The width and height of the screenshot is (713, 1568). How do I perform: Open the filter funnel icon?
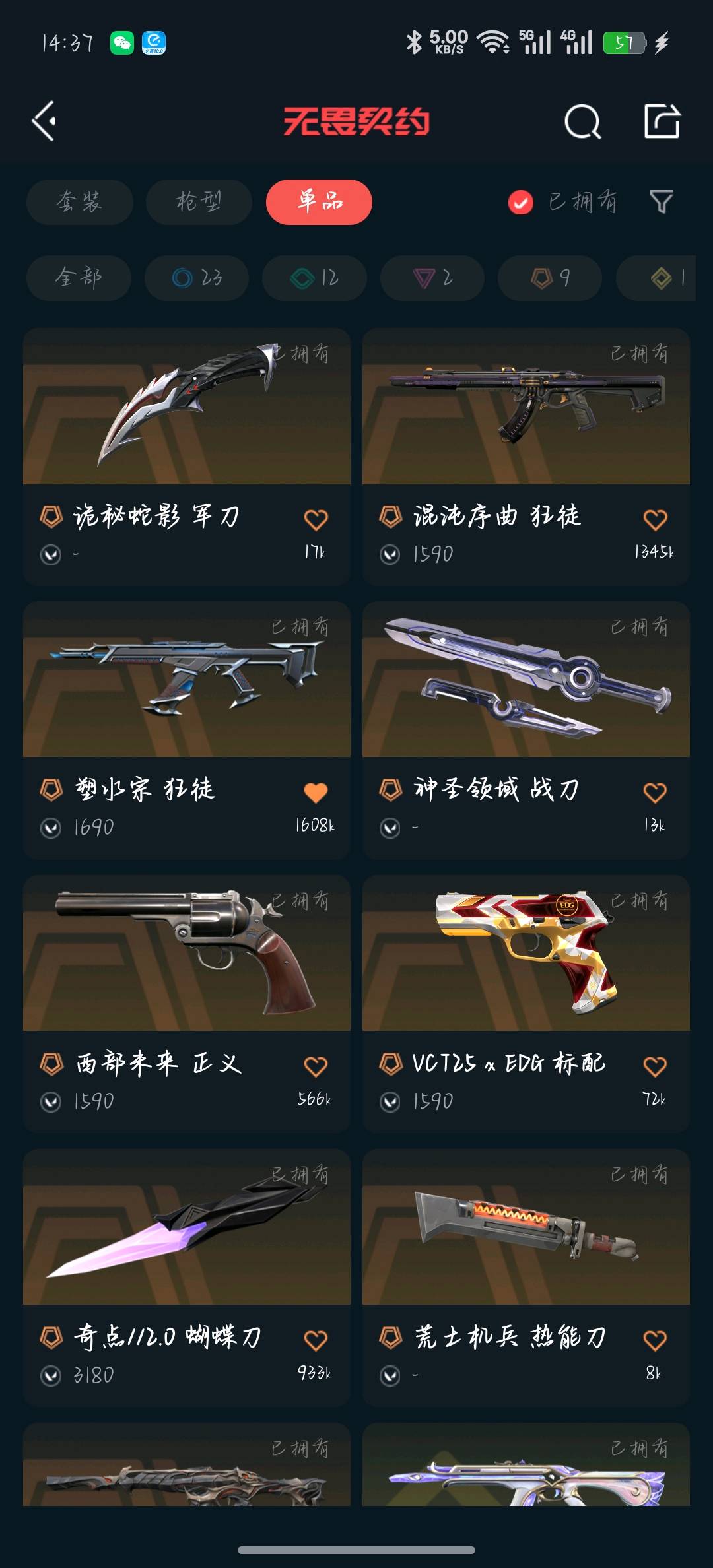click(661, 202)
